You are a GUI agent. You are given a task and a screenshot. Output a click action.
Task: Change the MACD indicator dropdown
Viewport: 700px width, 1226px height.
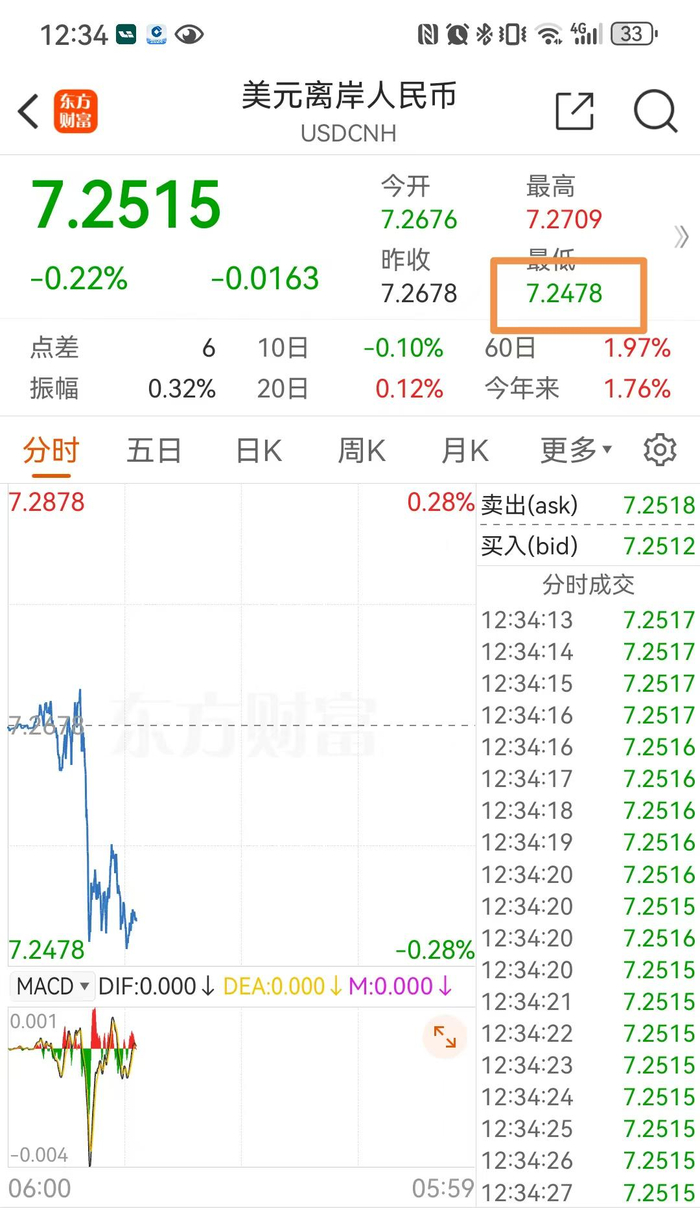click(53, 986)
